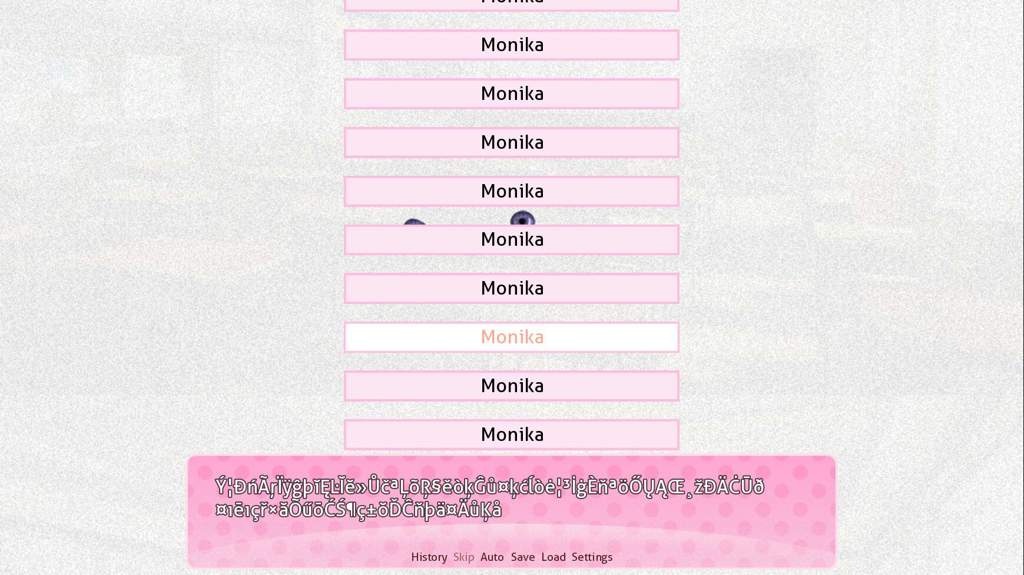
Task: Select the highlighted white Monika choice
Action: [511, 337]
